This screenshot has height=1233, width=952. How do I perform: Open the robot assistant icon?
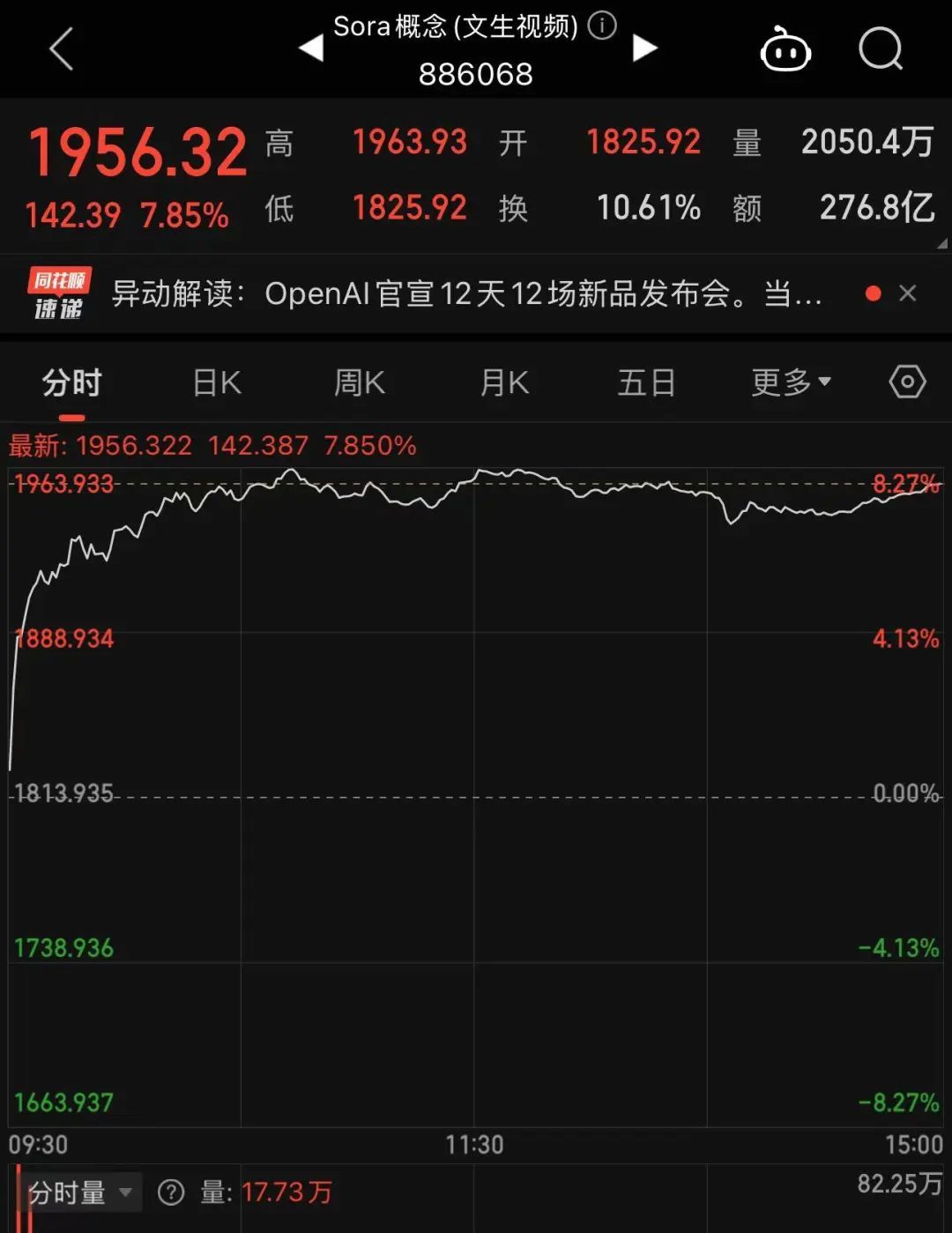coord(785,49)
